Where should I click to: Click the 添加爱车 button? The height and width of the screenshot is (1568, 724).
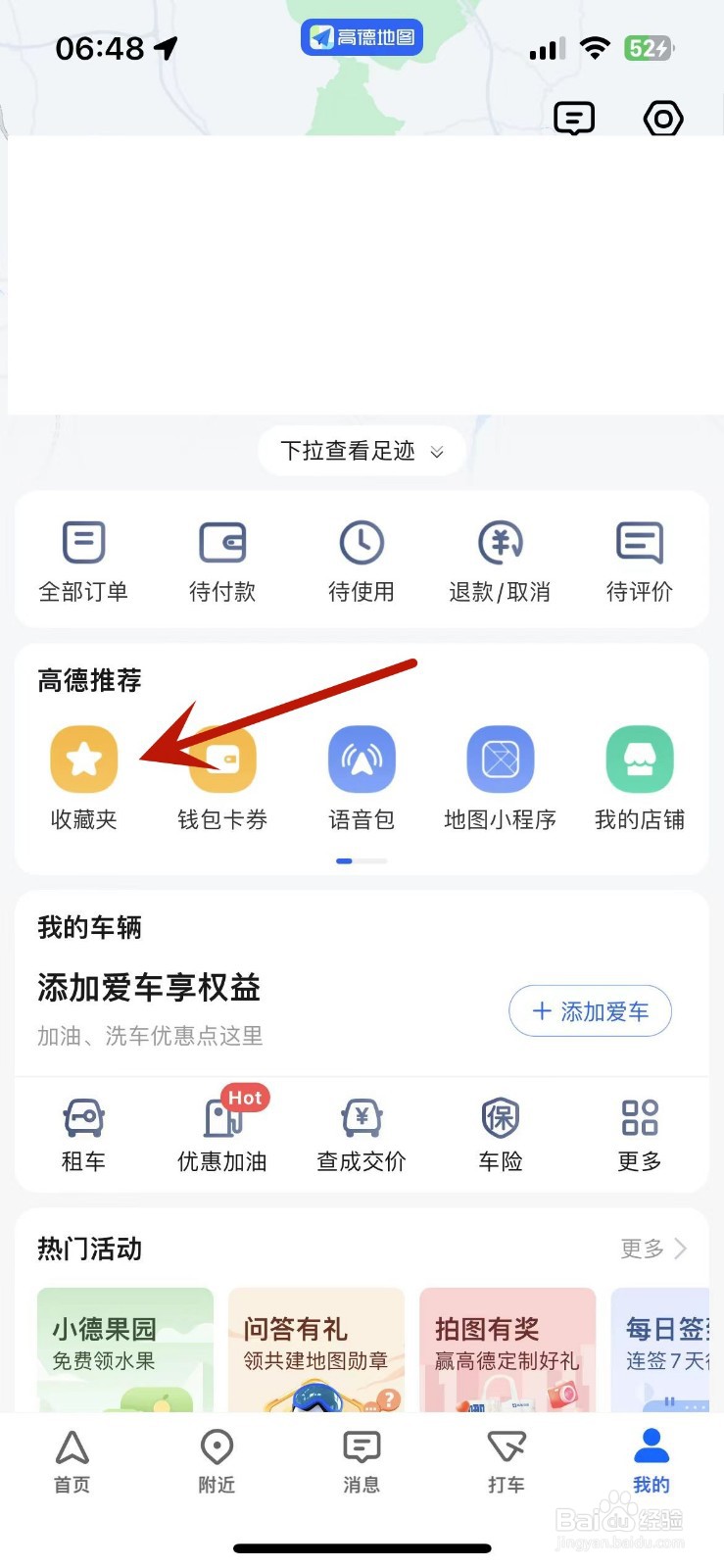590,1011
